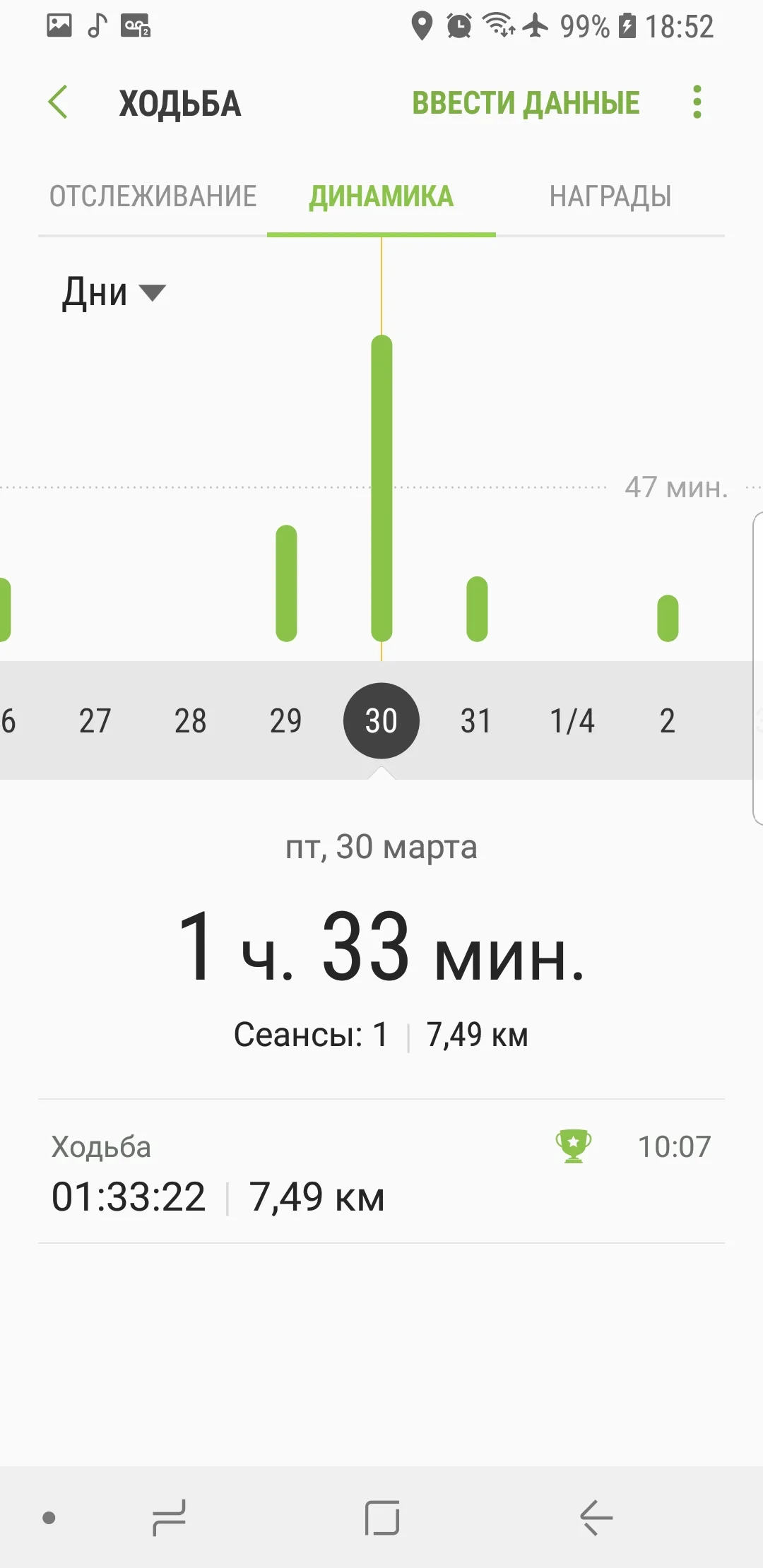Select date 1/4 on the date strip
The height and width of the screenshot is (1568, 763).
(572, 721)
